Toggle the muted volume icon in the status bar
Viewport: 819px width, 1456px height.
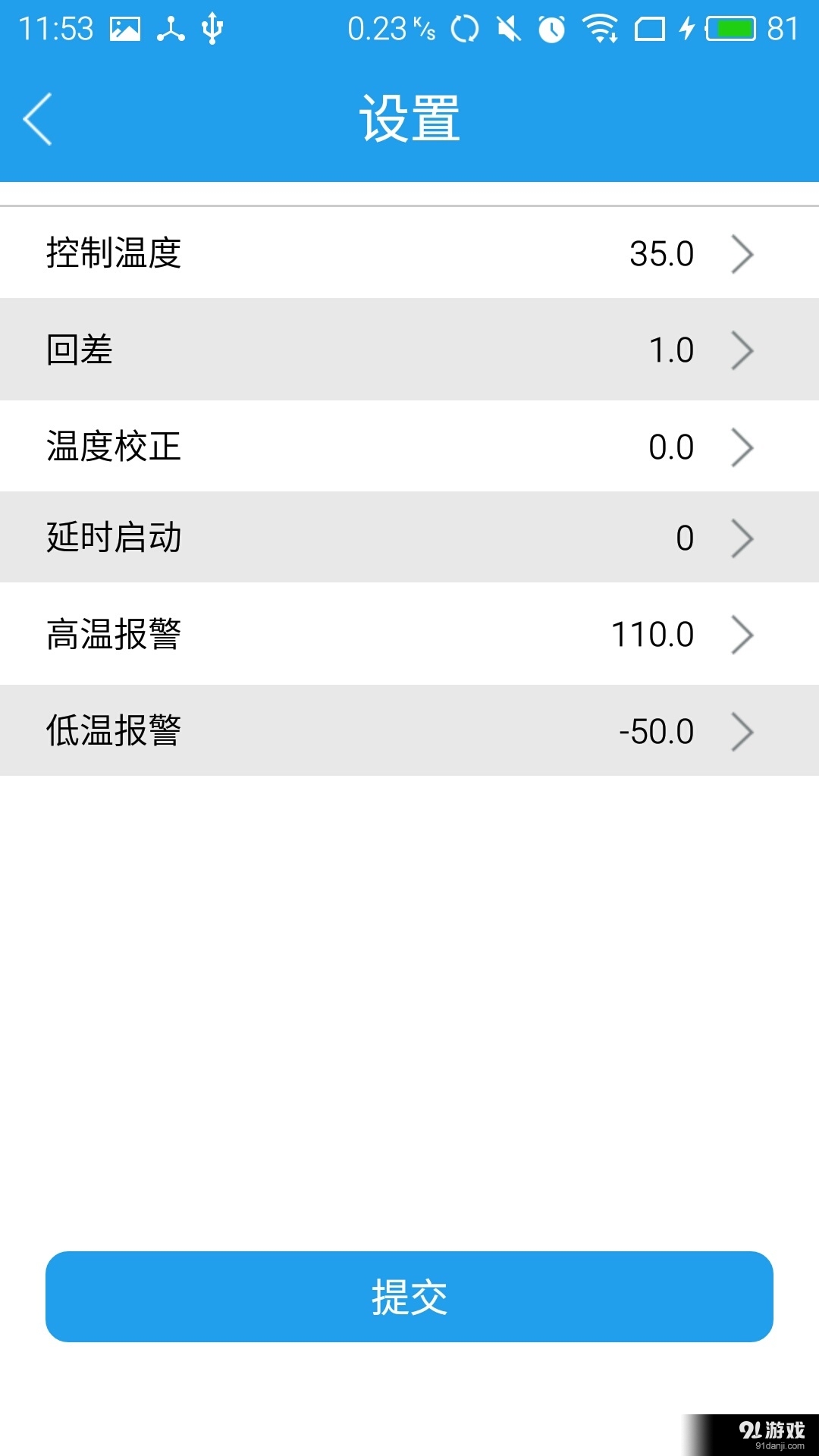[510, 29]
